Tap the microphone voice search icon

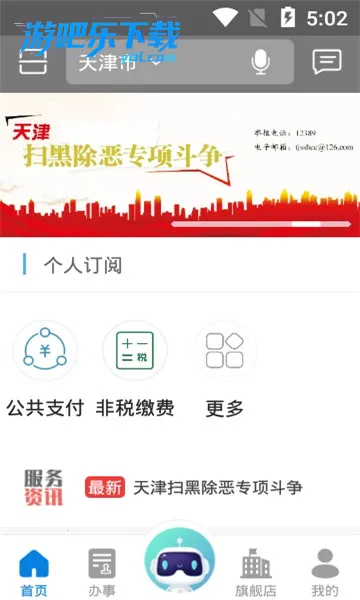261,62
